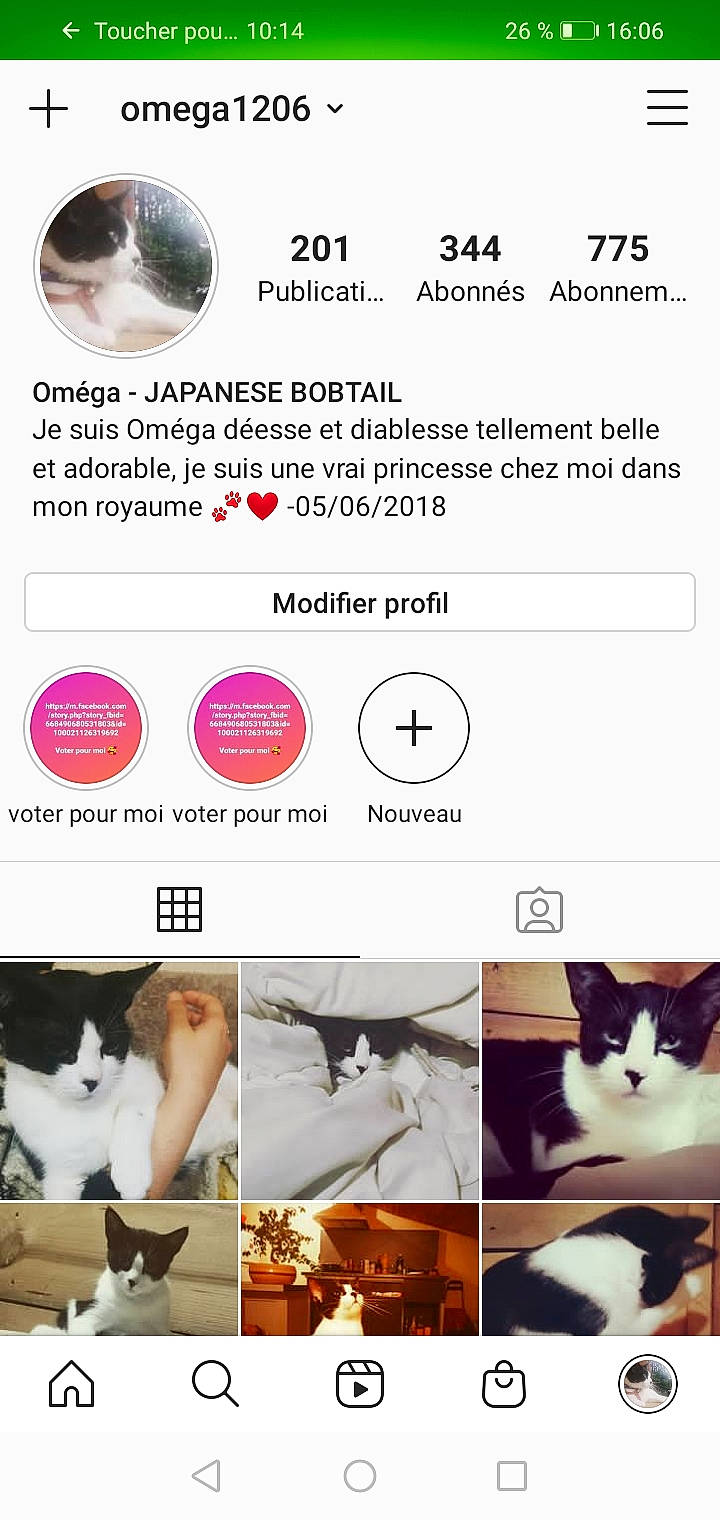Open the first voter pour moi story highlight
Viewport: 720px width, 1520px height.
86,727
